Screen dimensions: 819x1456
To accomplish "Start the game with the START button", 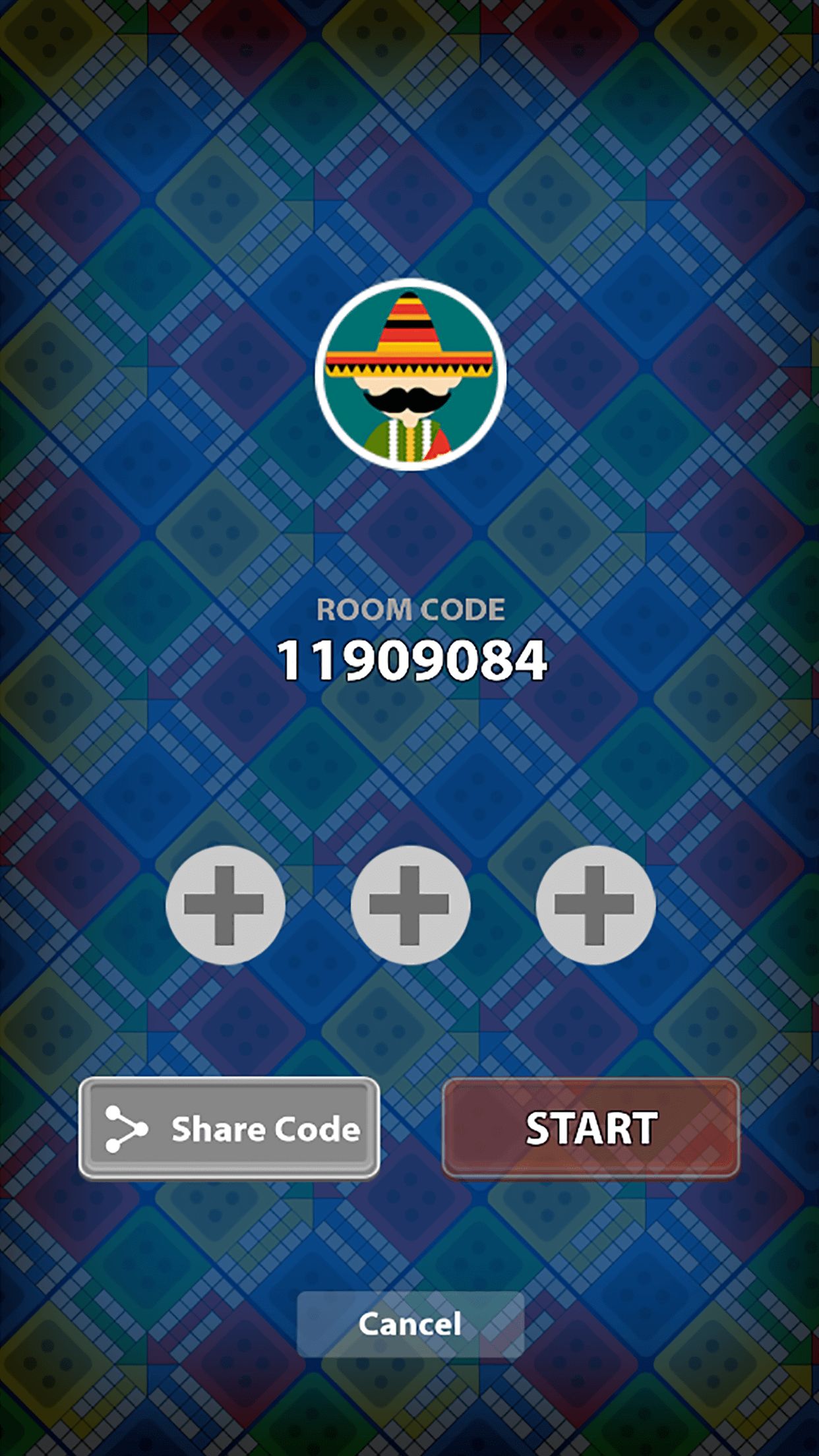I will [591, 1128].
